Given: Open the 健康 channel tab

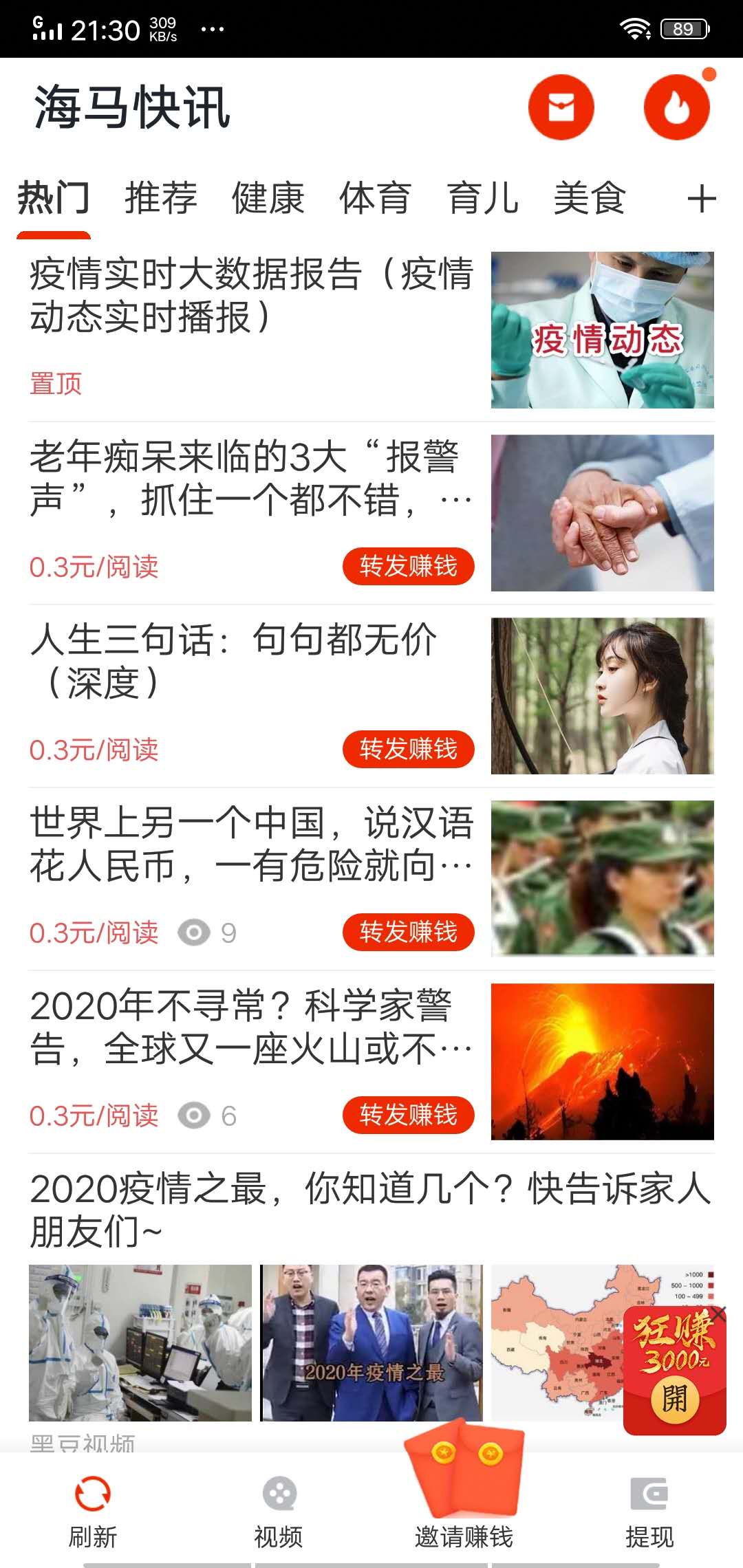Looking at the screenshot, I should (268, 199).
